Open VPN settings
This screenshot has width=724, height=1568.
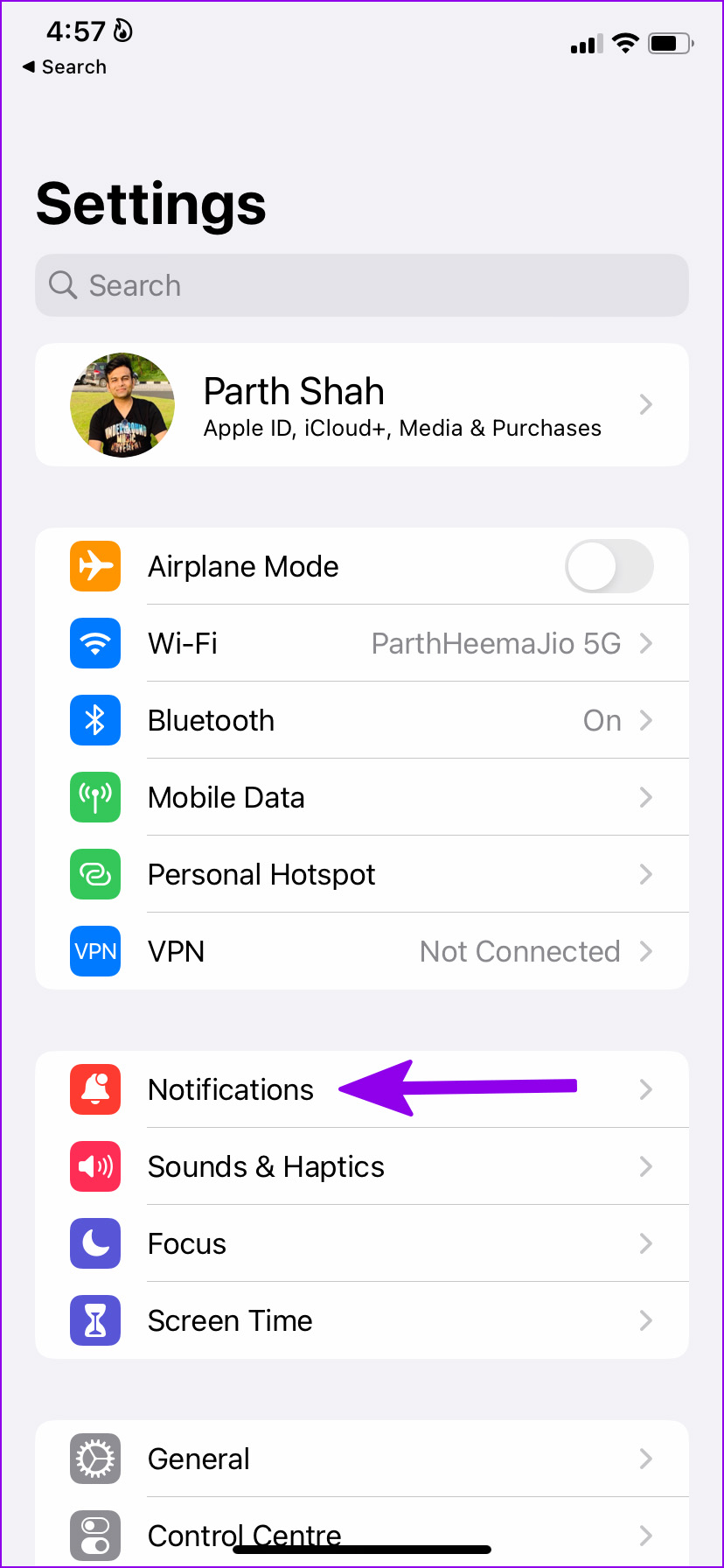pos(361,951)
